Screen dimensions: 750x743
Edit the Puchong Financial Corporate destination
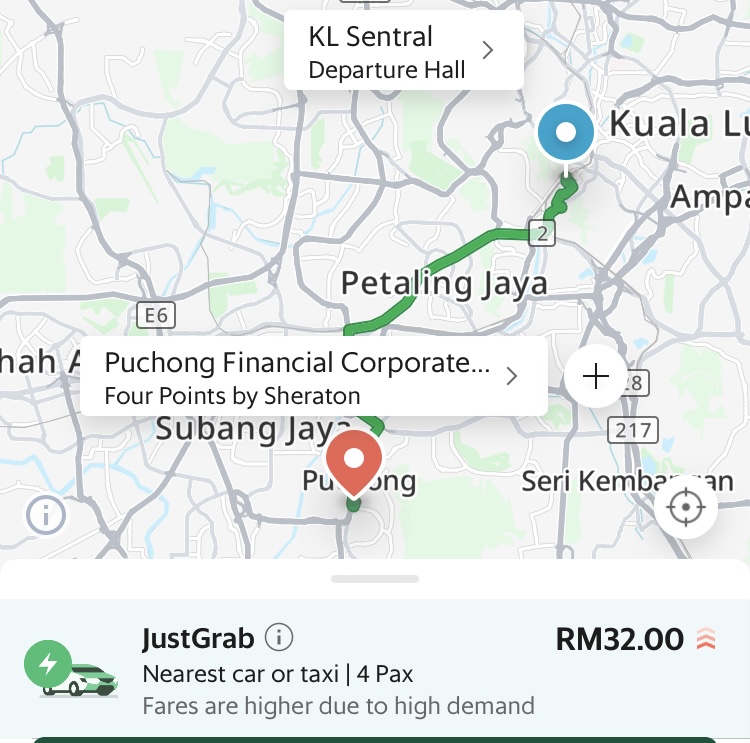tap(313, 377)
